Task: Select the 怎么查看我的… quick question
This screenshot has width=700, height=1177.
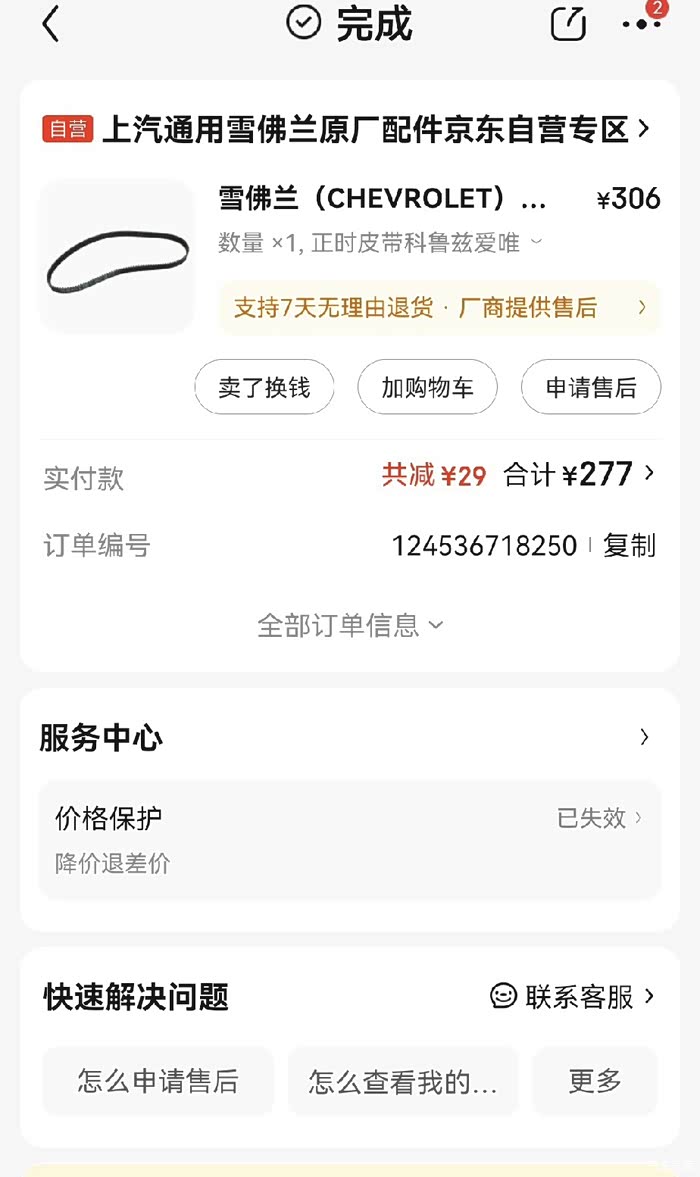Action: [x=403, y=1081]
